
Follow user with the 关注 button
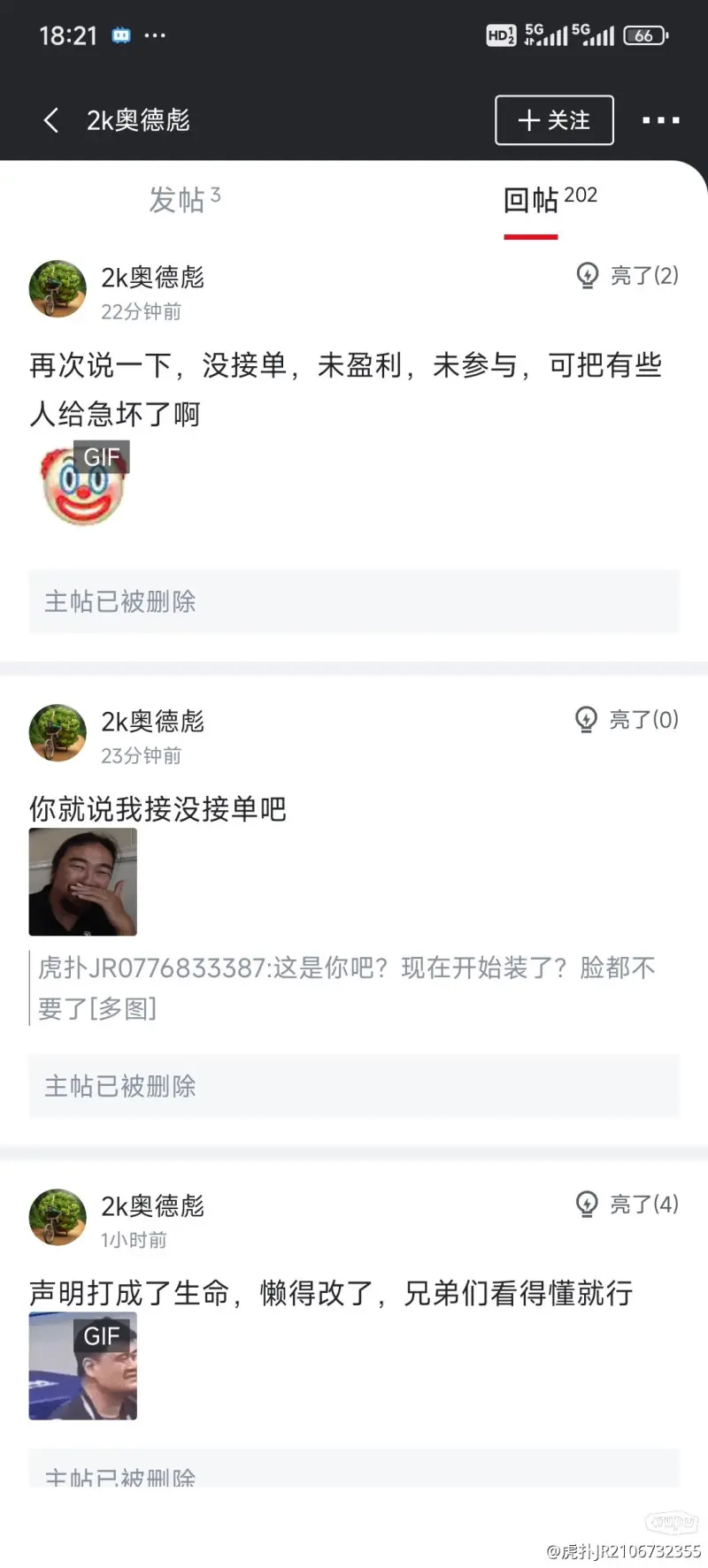[x=554, y=120]
